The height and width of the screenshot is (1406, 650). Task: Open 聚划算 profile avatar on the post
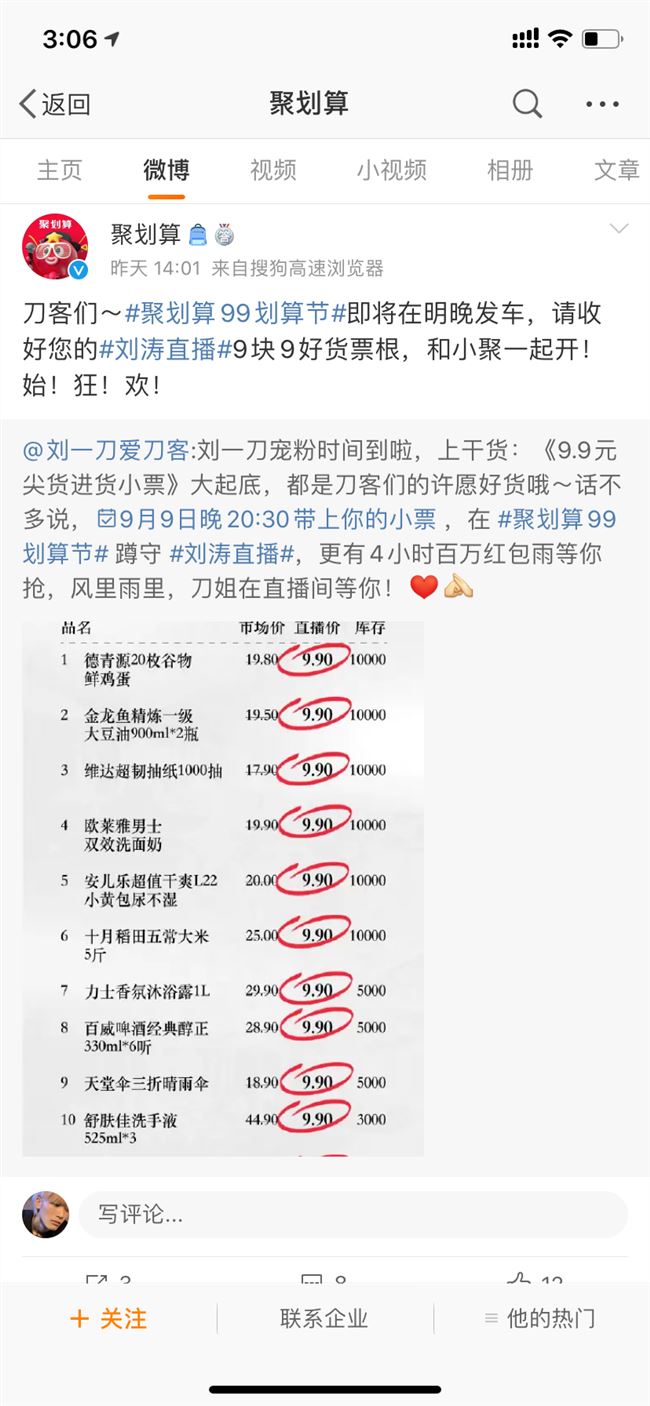click(x=56, y=246)
